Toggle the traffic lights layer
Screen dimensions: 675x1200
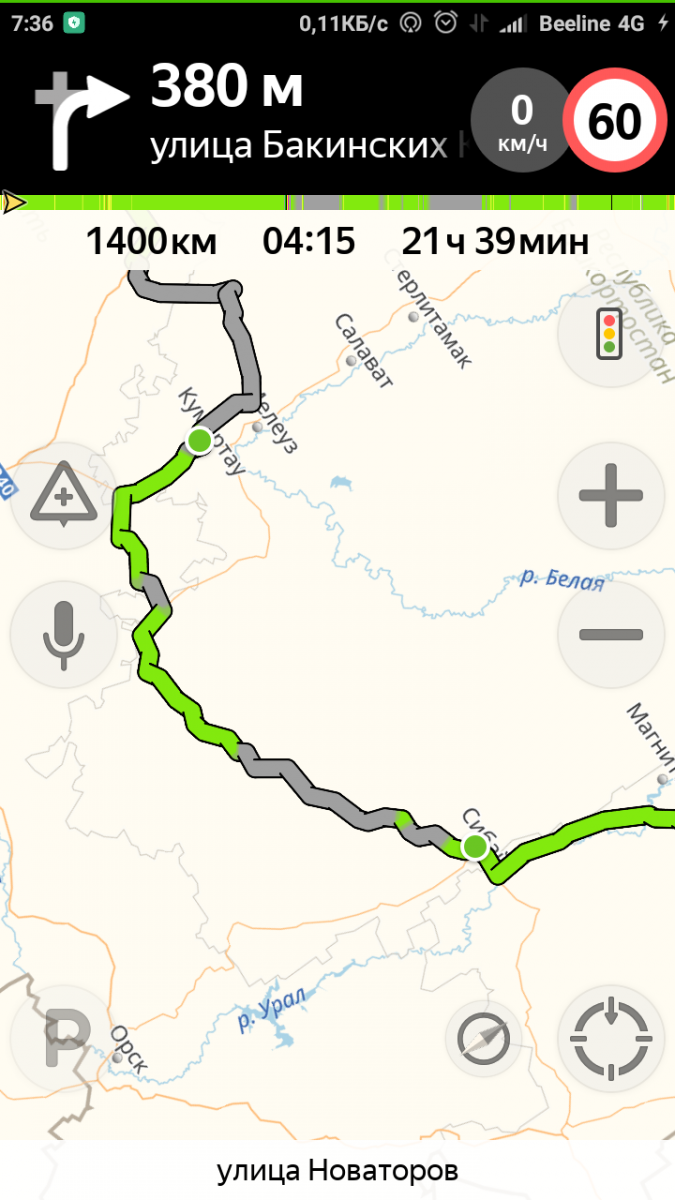(x=610, y=334)
